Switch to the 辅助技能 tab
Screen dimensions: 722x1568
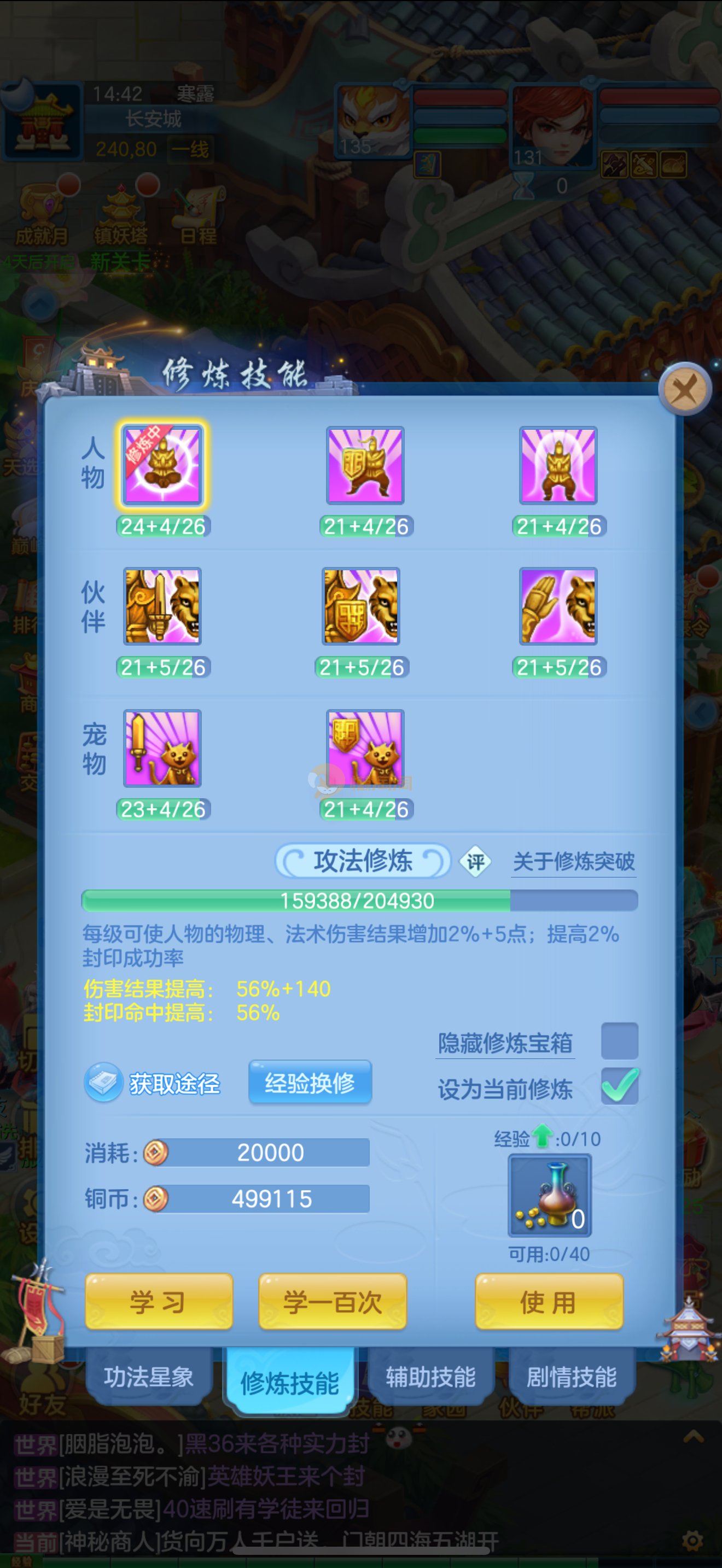click(430, 1377)
